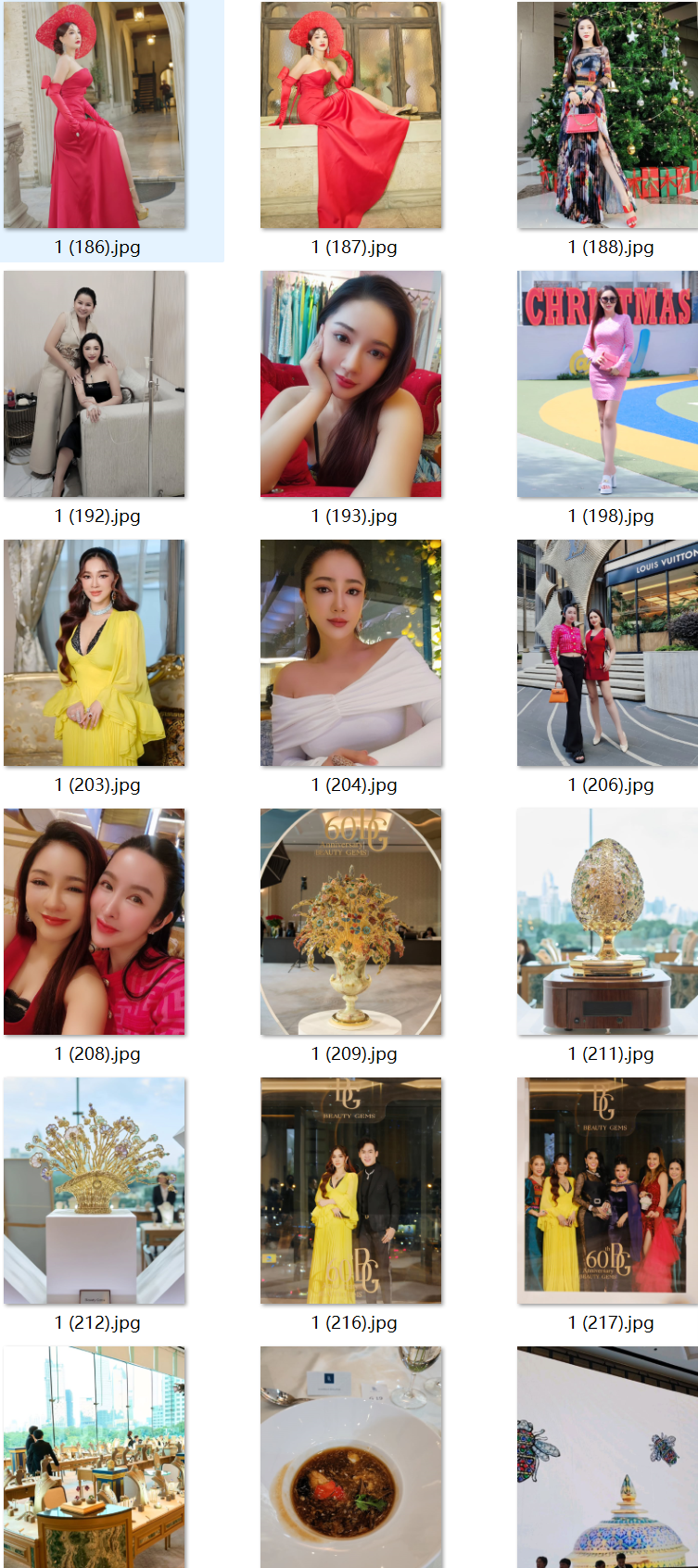Tap the file 1 (204).jpg

pyautogui.click(x=350, y=653)
